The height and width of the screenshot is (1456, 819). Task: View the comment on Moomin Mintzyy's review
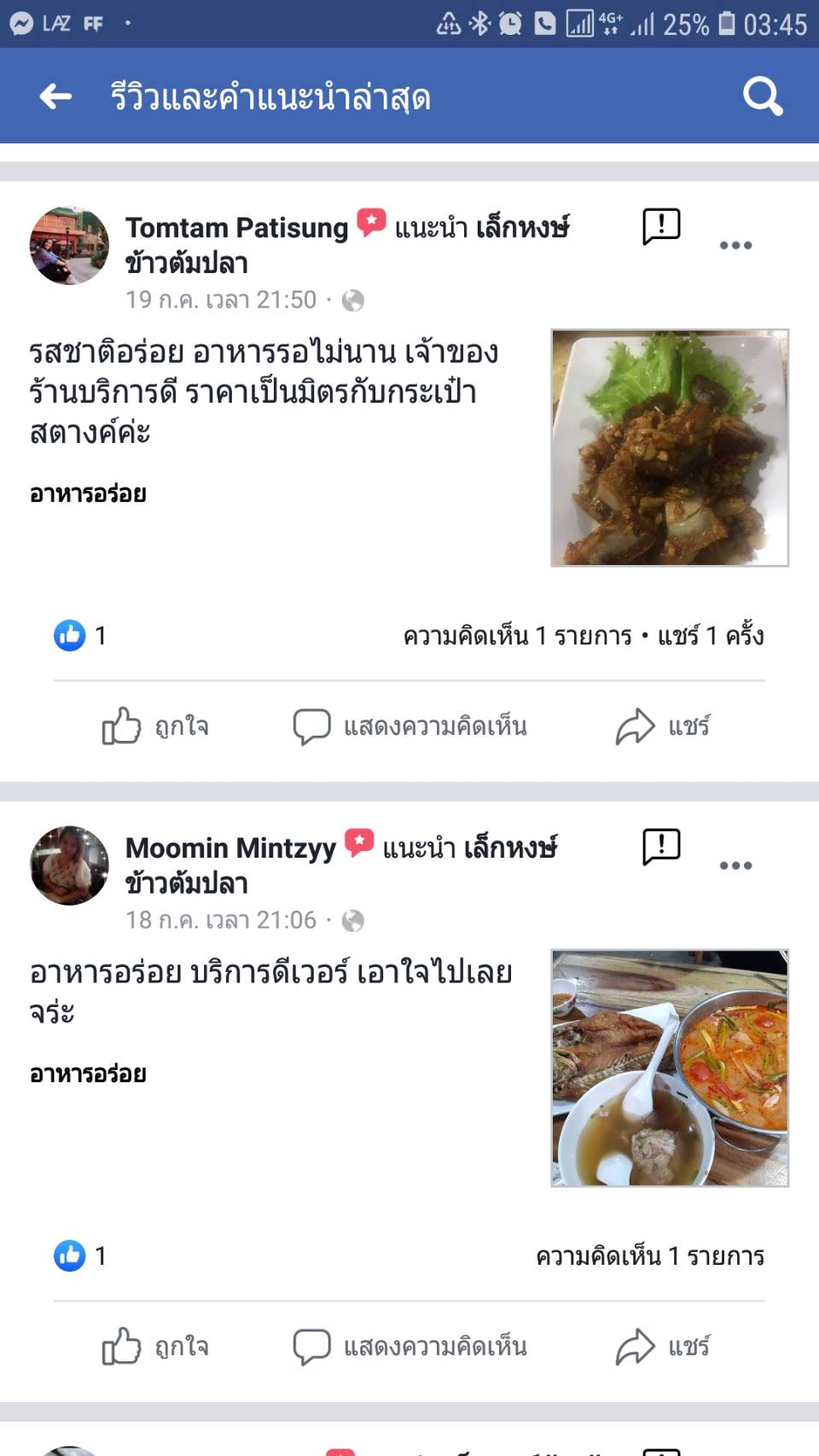click(649, 1256)
